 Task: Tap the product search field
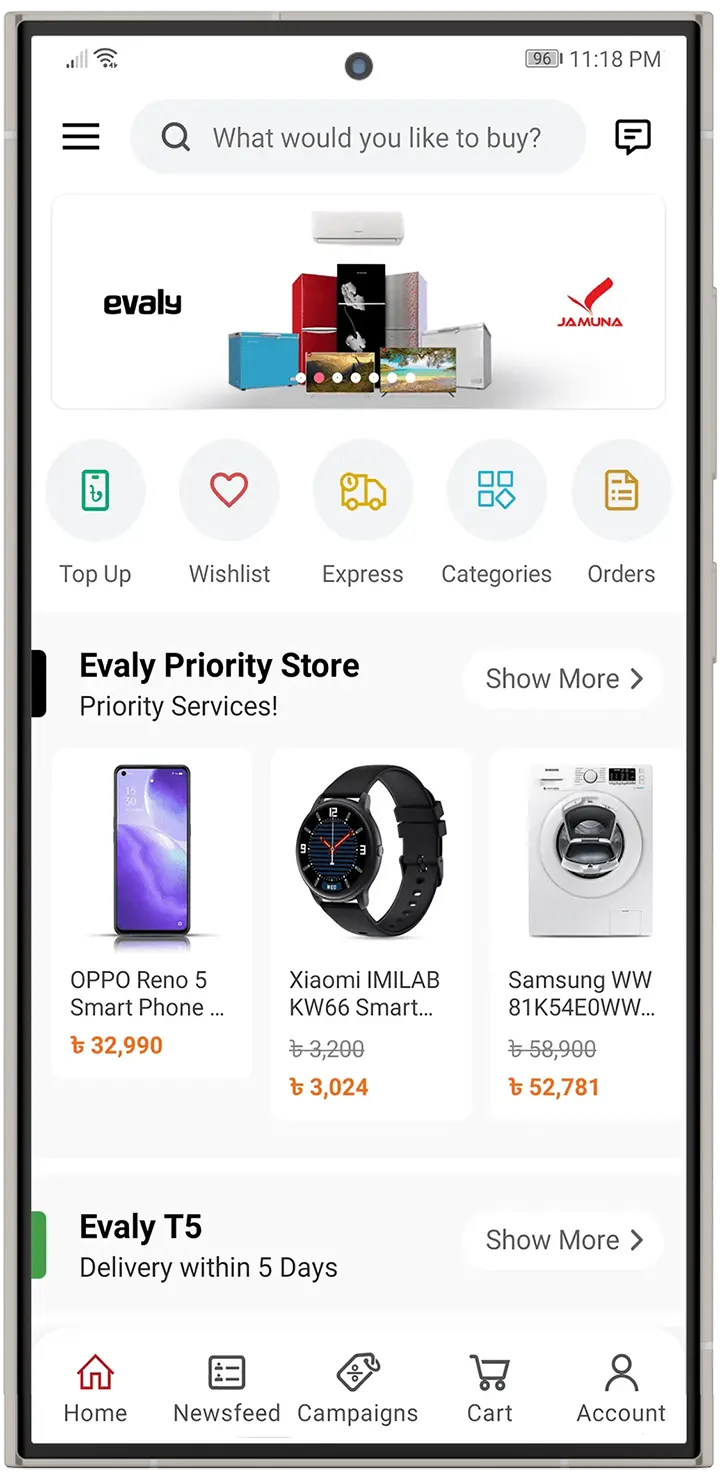click(x=358, y=138)
